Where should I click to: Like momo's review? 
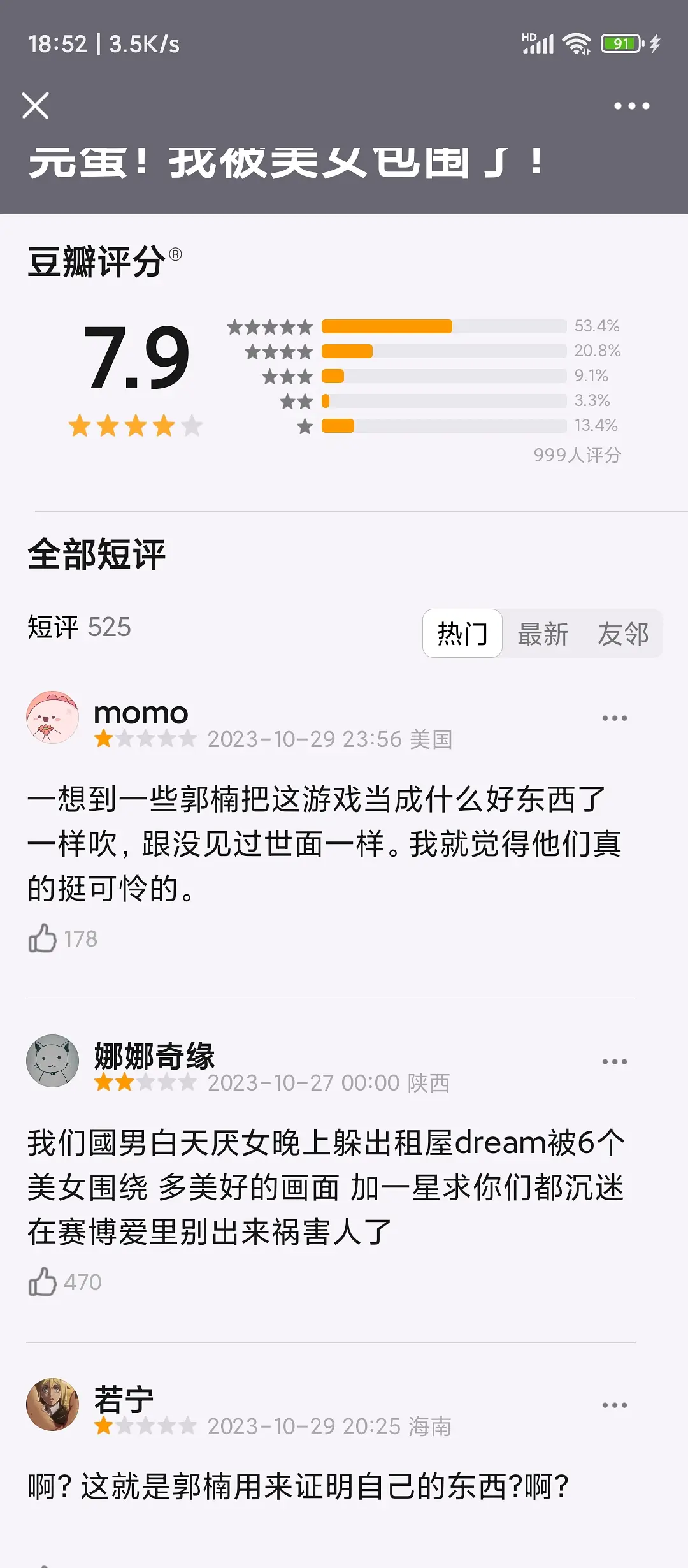[43, 938]
